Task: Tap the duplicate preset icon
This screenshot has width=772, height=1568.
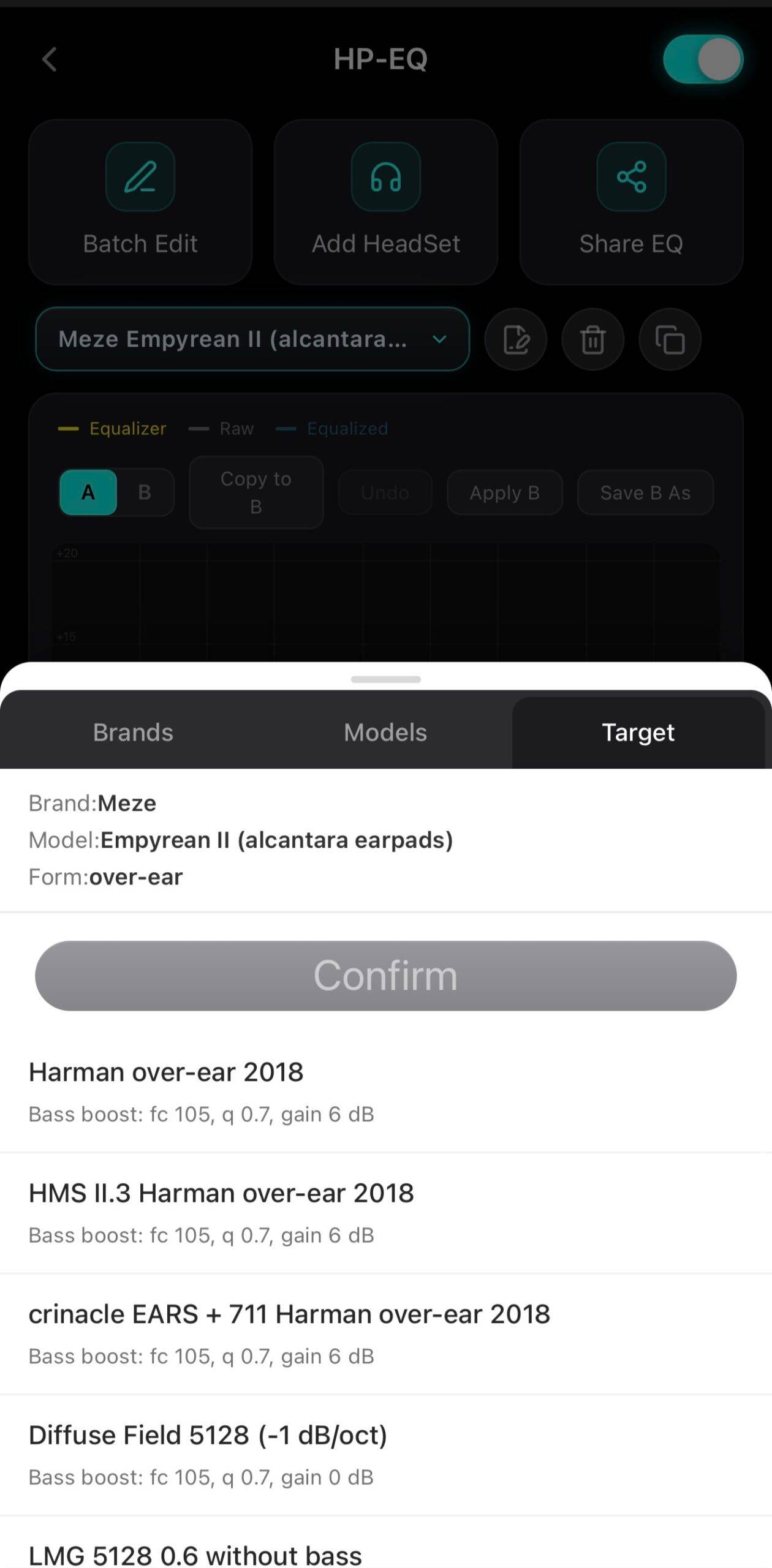Action: coord(670,339)
